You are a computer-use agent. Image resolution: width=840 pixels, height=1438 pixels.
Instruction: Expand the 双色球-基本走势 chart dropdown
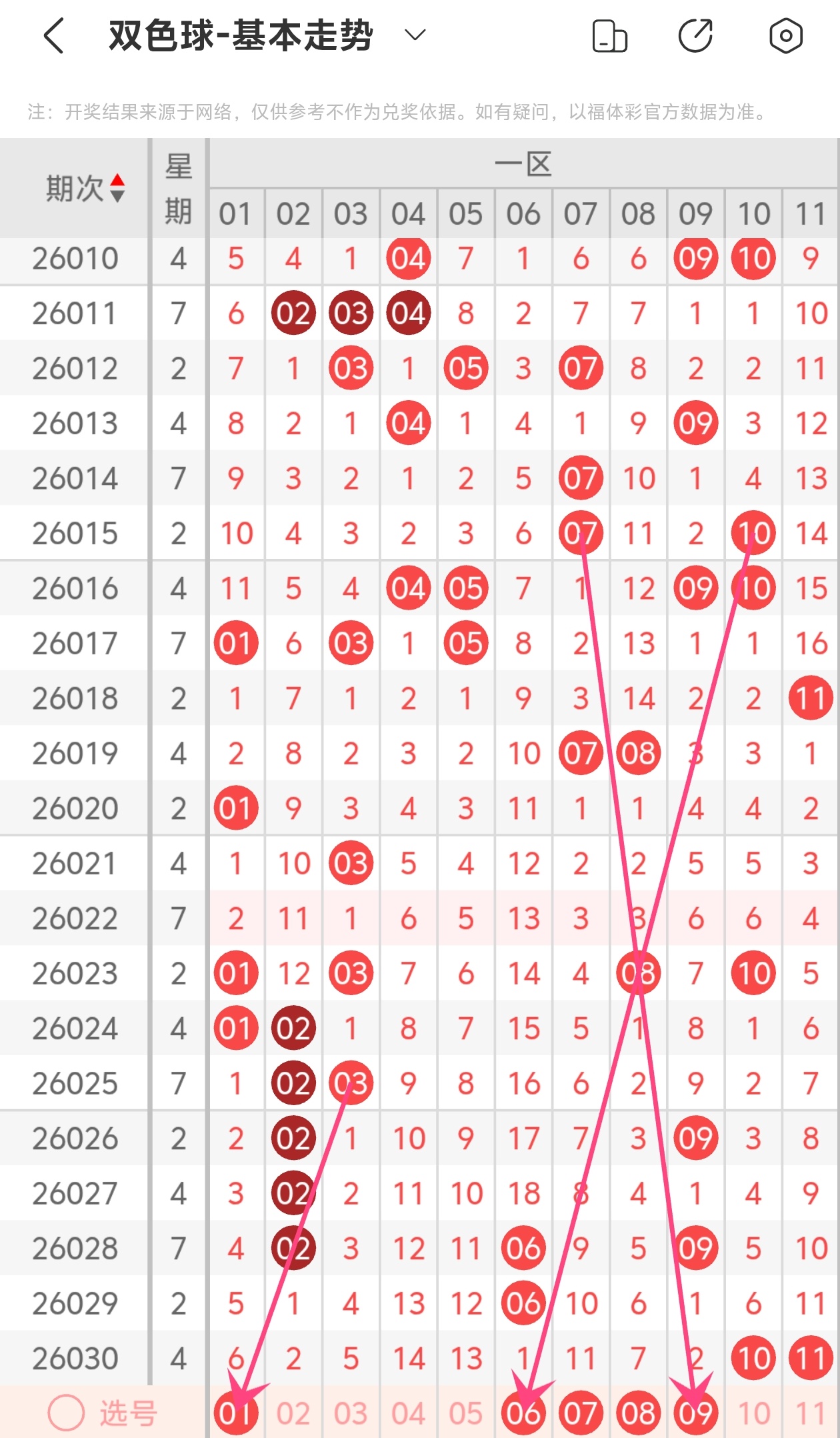click(x=415, y=35)
